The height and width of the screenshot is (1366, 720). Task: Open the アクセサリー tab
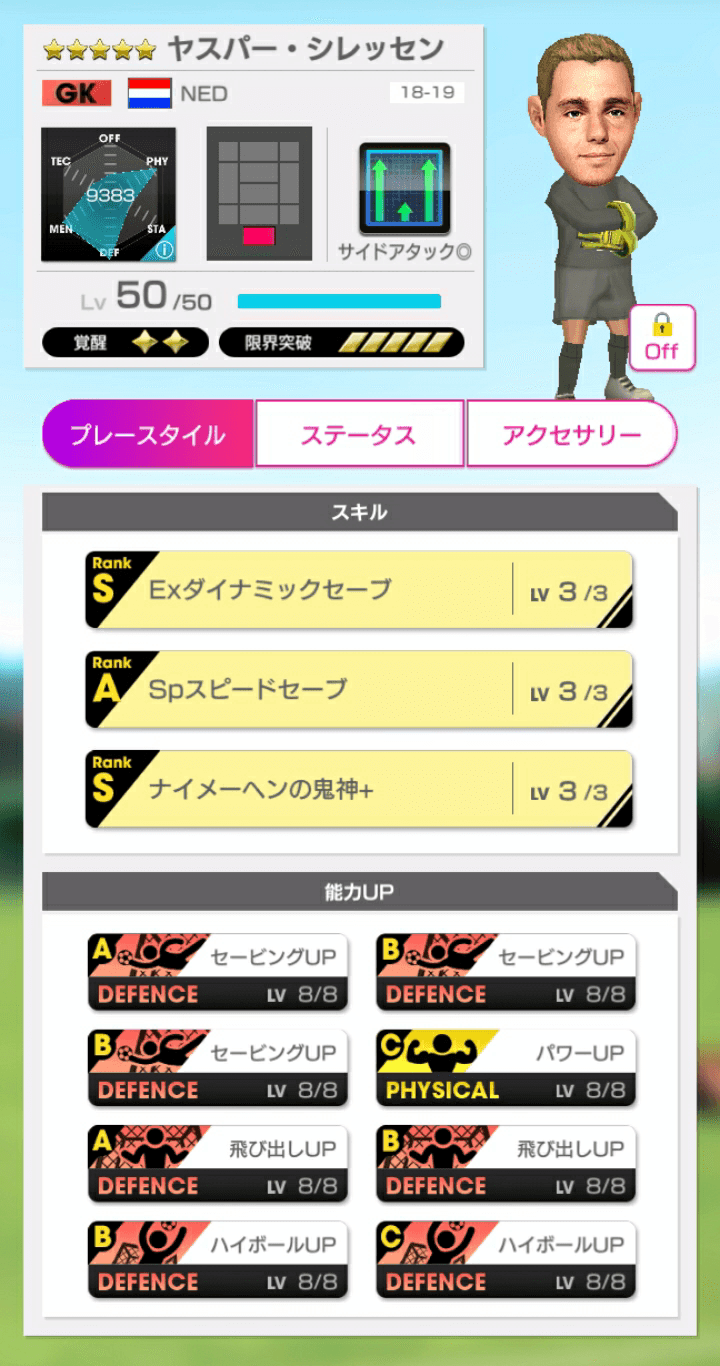click(573, 432)
